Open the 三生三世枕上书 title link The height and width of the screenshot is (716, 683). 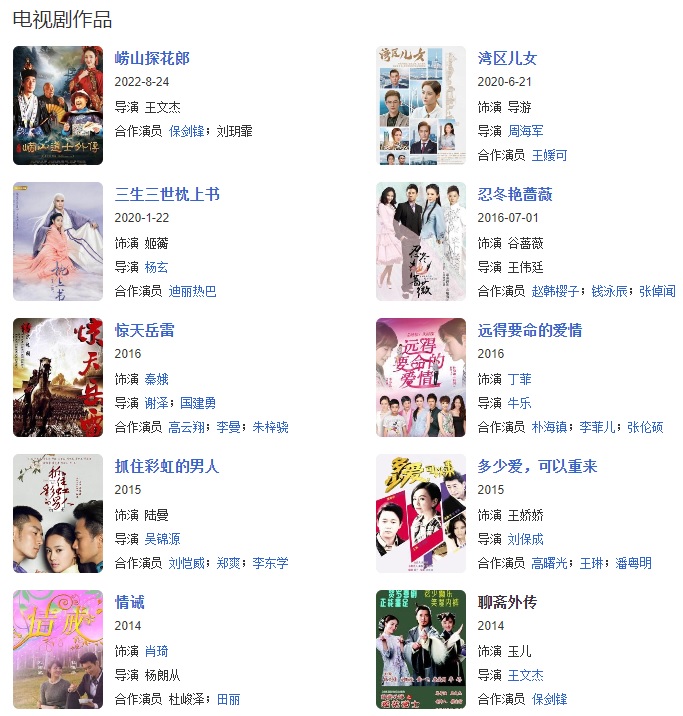167,194
